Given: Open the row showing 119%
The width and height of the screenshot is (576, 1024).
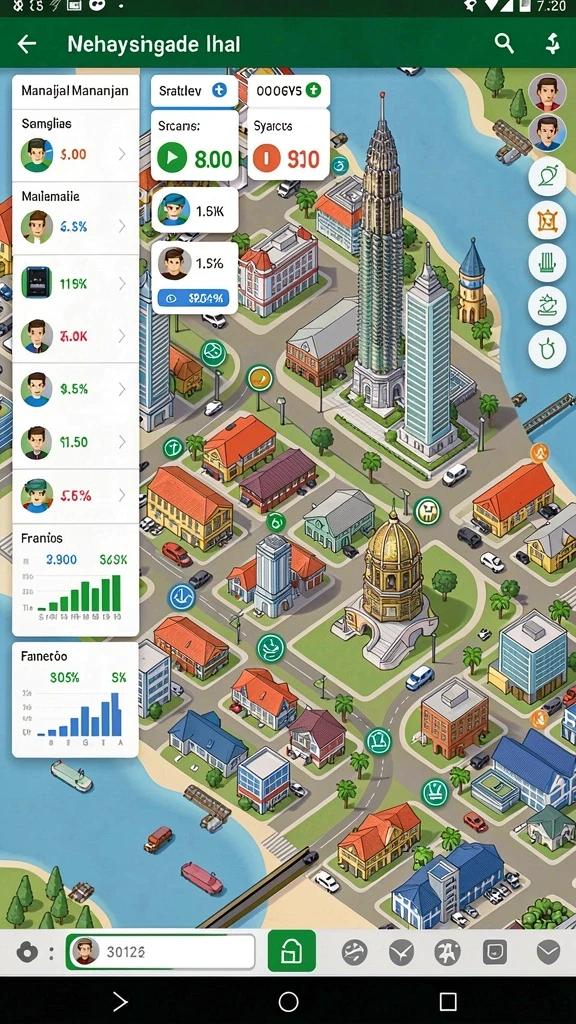Looking at the screenshot, I should [x=75, y=283].
